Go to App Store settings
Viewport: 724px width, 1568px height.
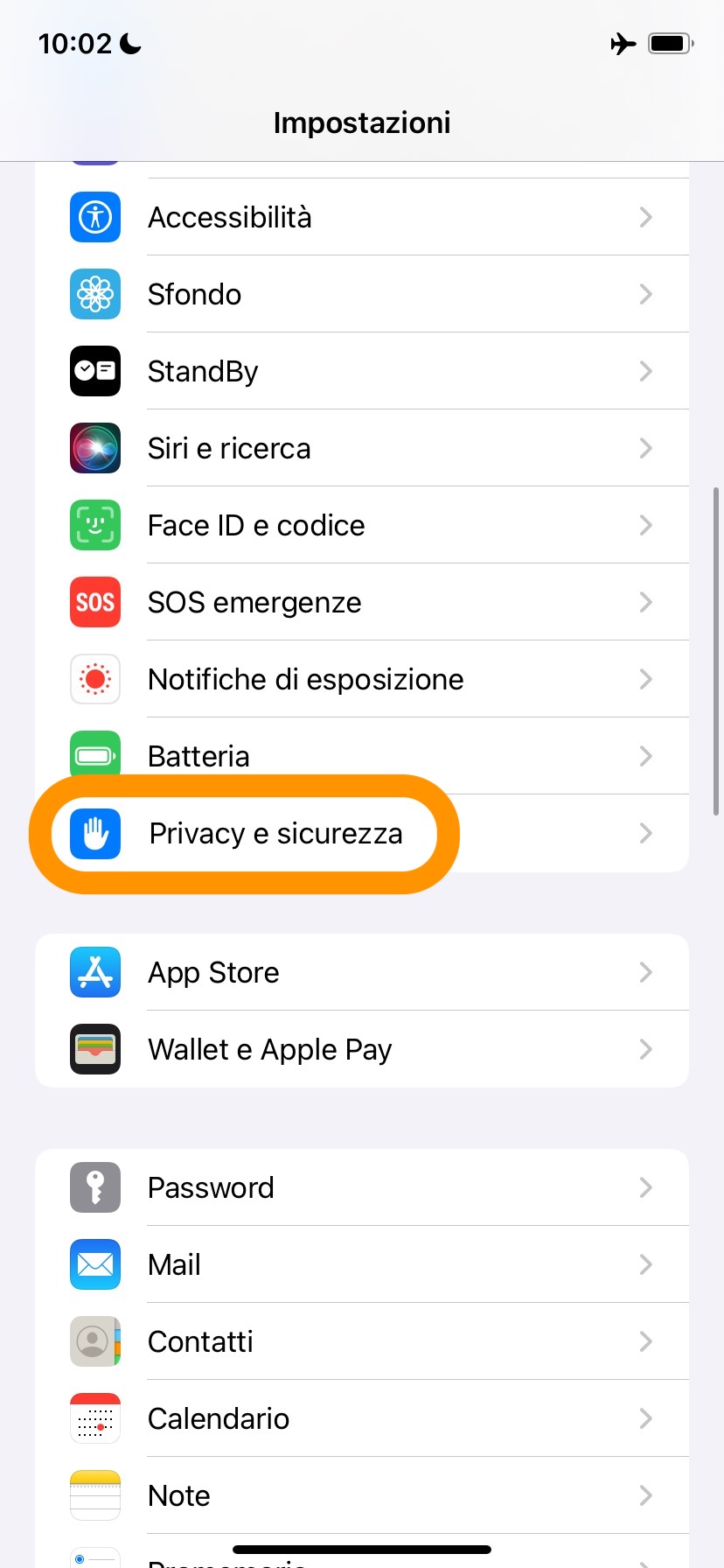[361, 972]
